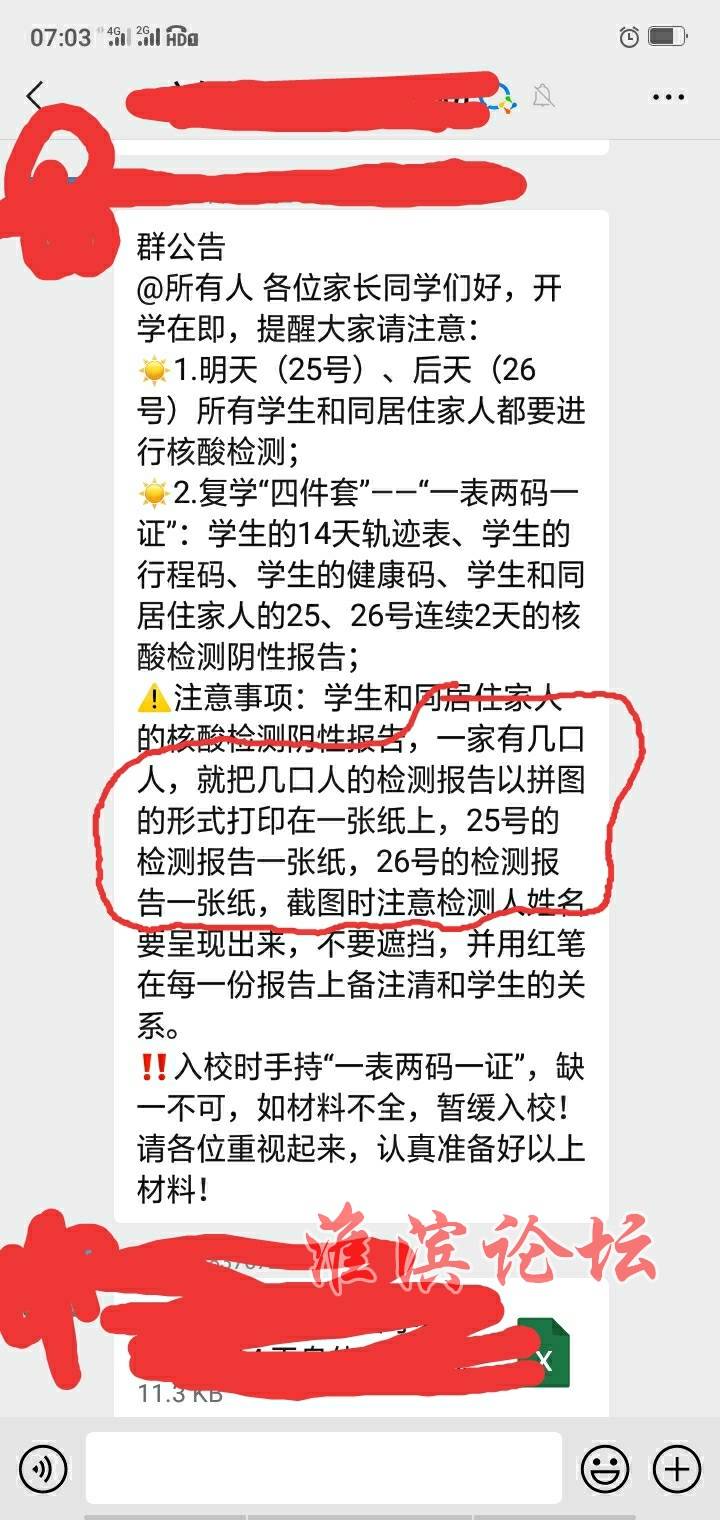Go back to the chat list
The width and height of the screenshot is (720, 1520).
[x=36, y=97]
